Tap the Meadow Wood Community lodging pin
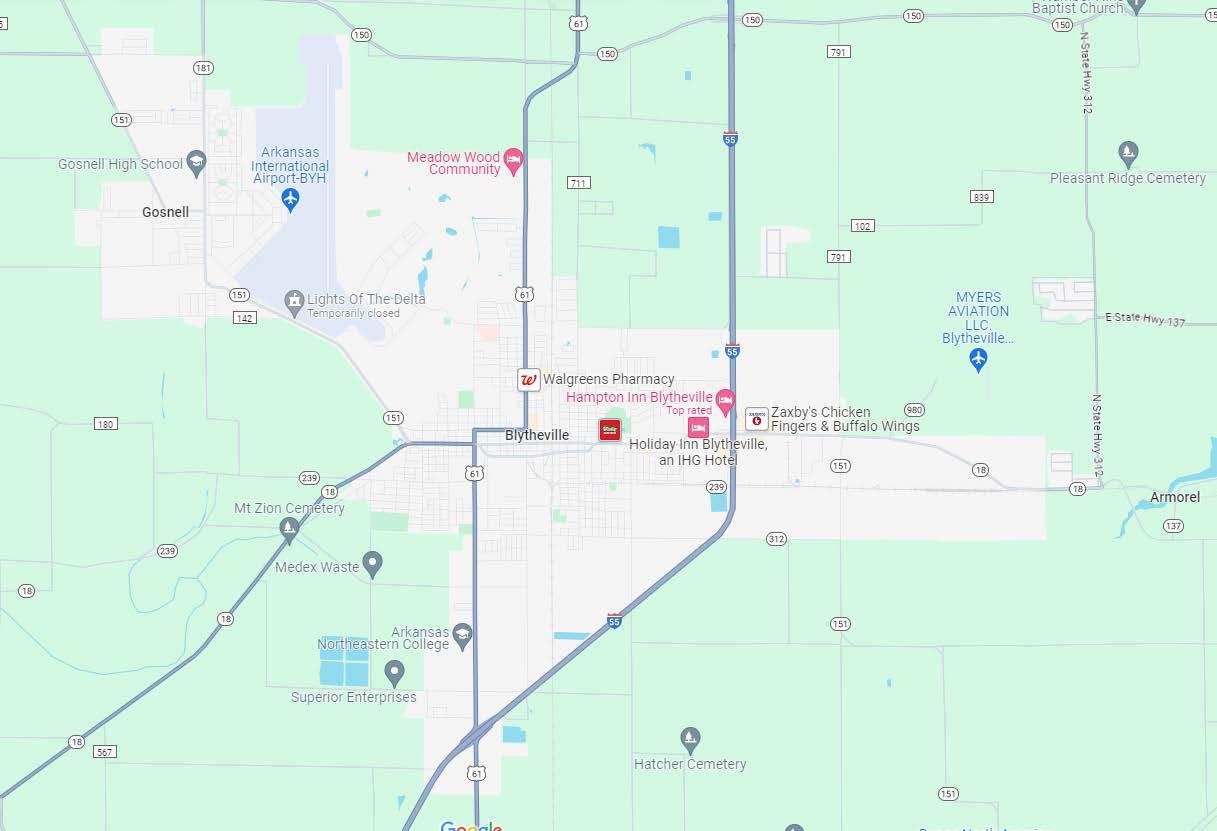This screenshot has width=1217, height=831. pyautogui.click(x=514, y=162)
